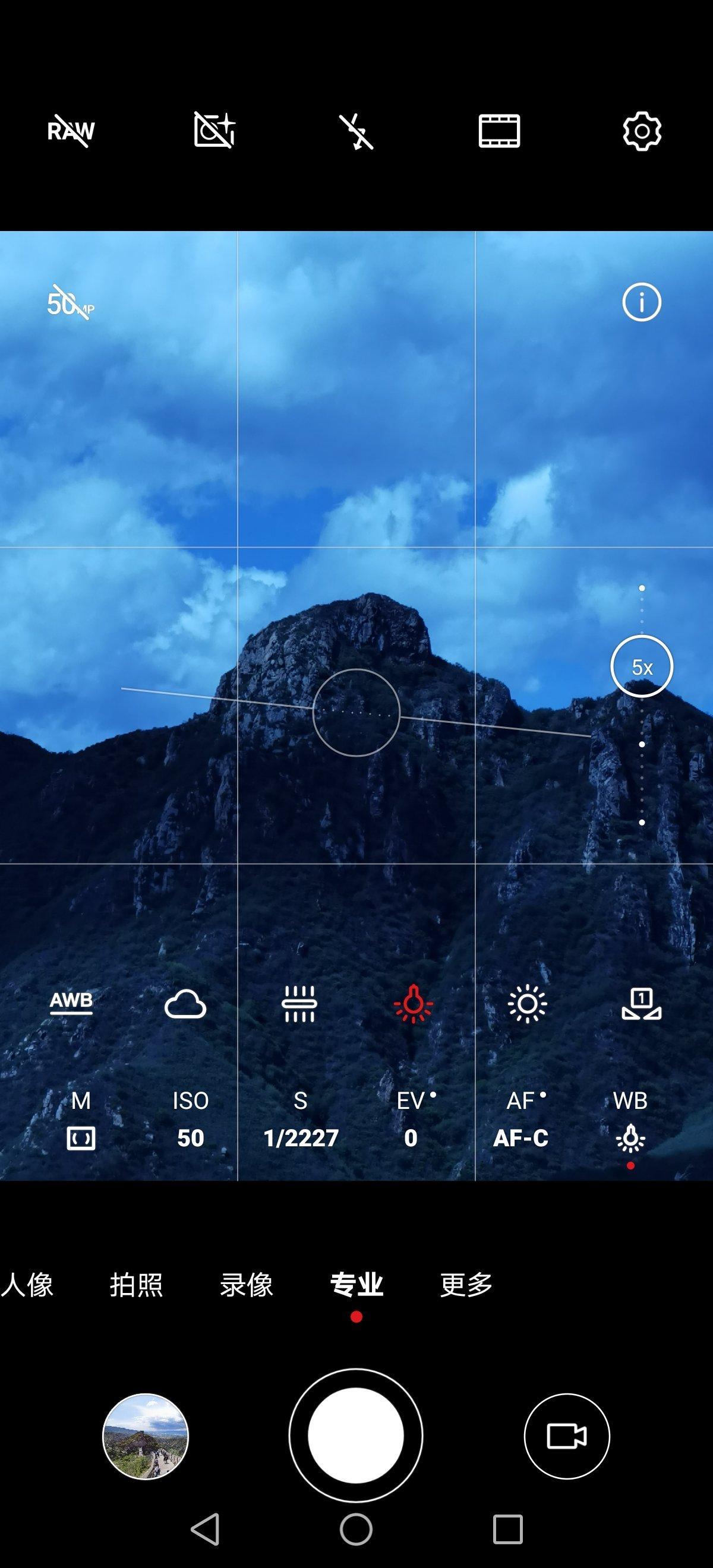Tap the white shutter button

click(355, 1436)
